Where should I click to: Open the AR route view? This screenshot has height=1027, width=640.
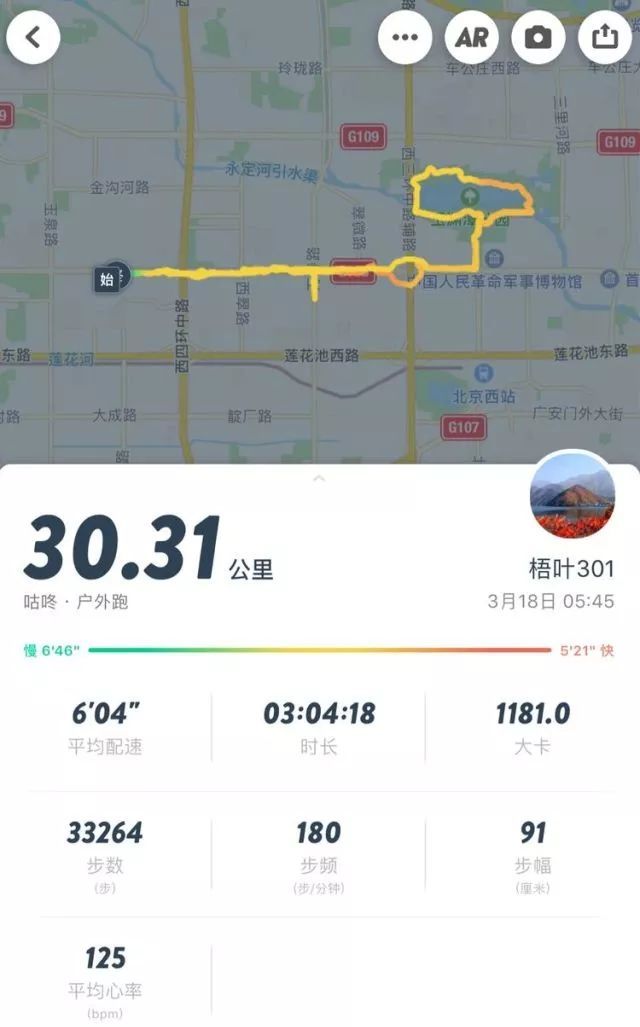pos(471,37)
